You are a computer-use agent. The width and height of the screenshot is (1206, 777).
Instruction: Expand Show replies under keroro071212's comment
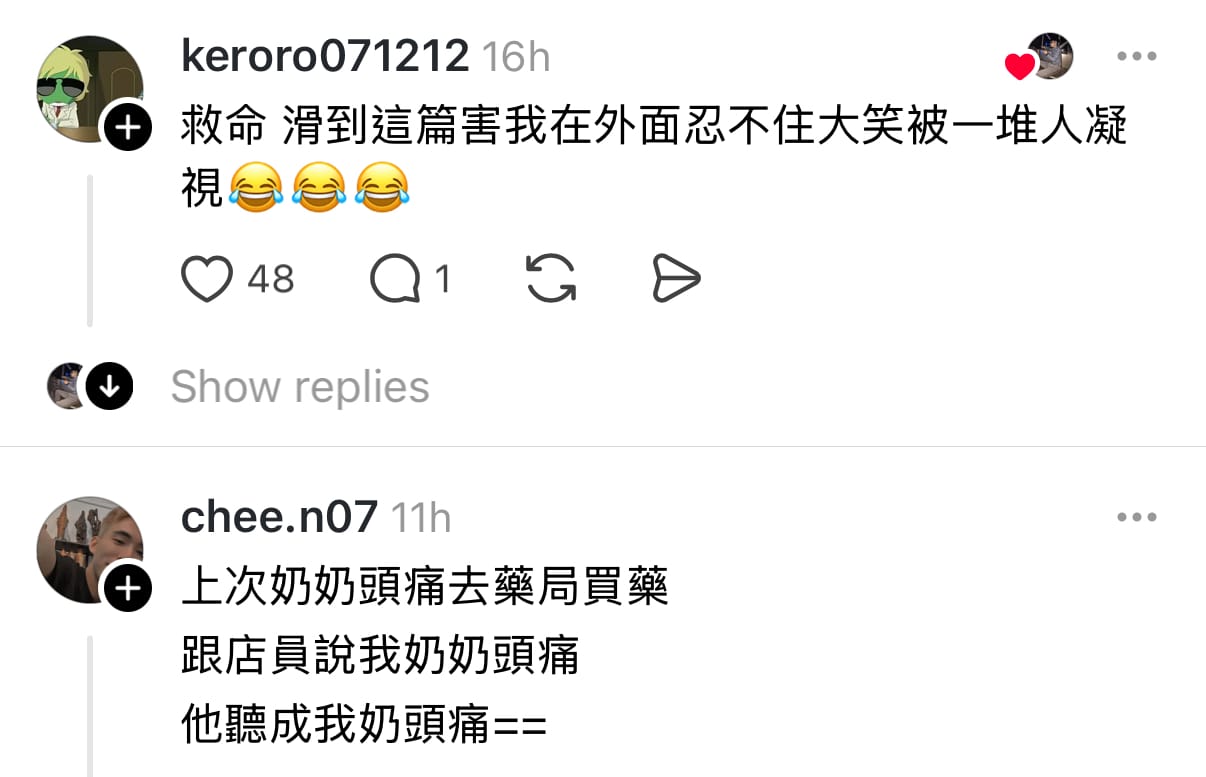(x=299, y=387)
